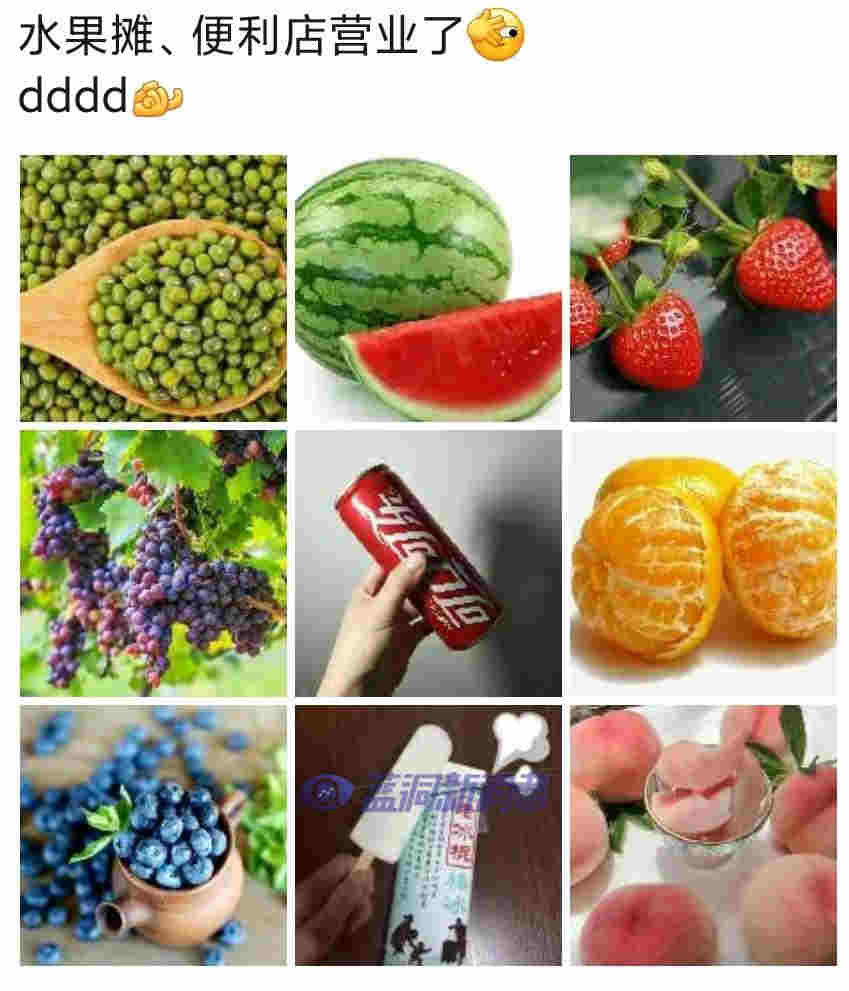The image size is (849, 991).
Task: Open the blueberries photo
Action: click(x=153, y=836)
